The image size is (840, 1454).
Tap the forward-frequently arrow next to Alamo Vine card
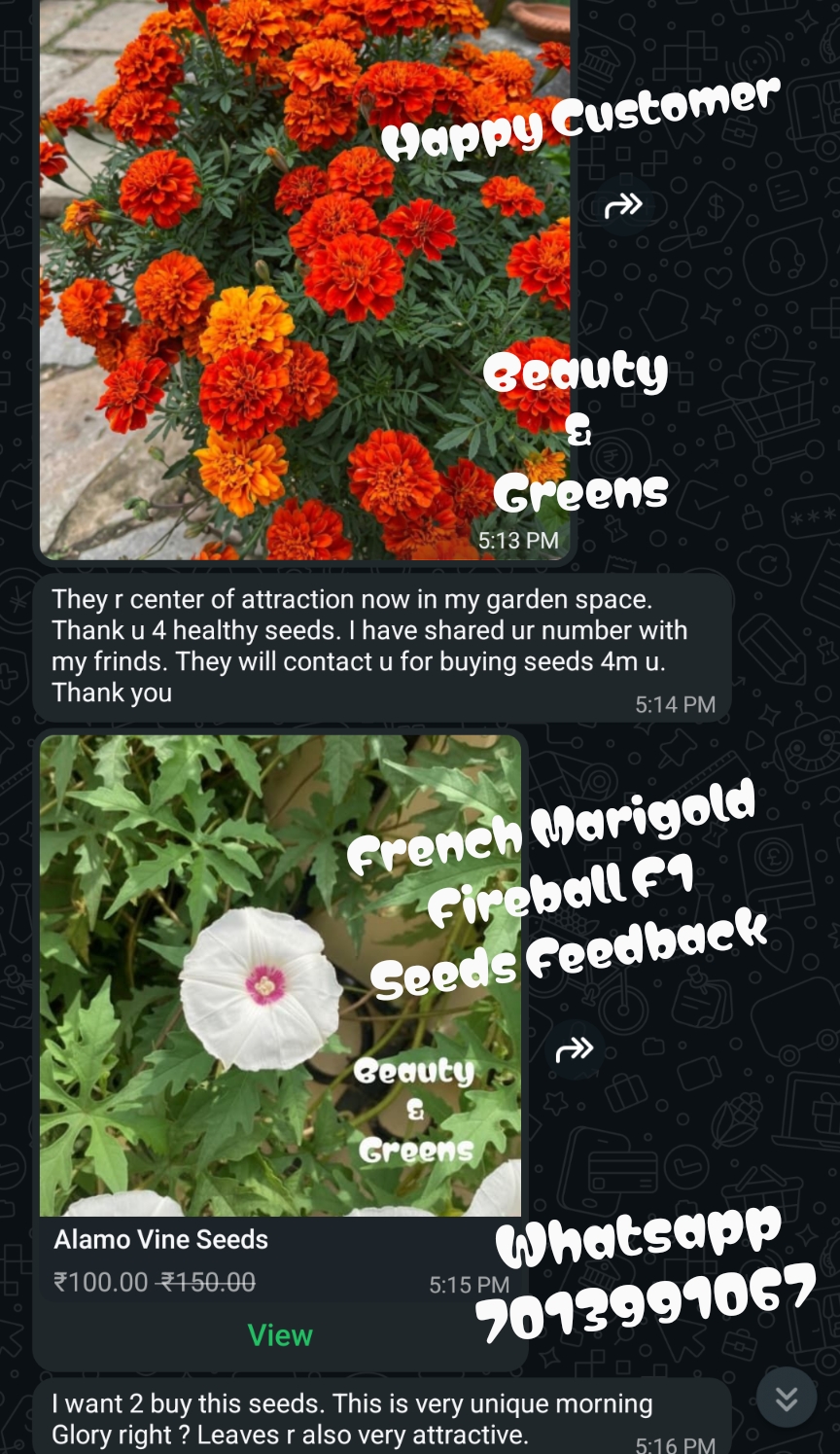tap(576, 1047)
